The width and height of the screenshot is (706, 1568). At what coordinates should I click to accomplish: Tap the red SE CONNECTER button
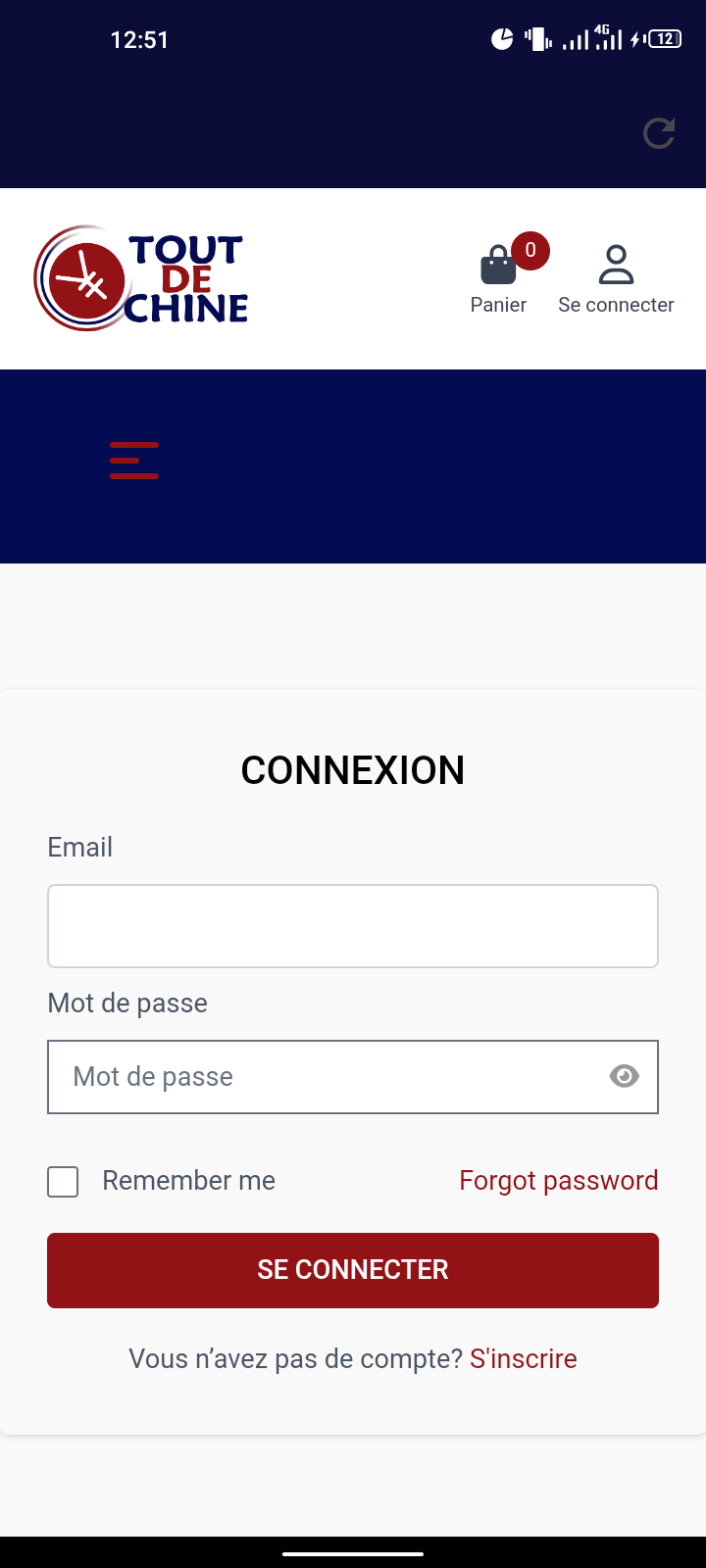[x=353, y=1270]
